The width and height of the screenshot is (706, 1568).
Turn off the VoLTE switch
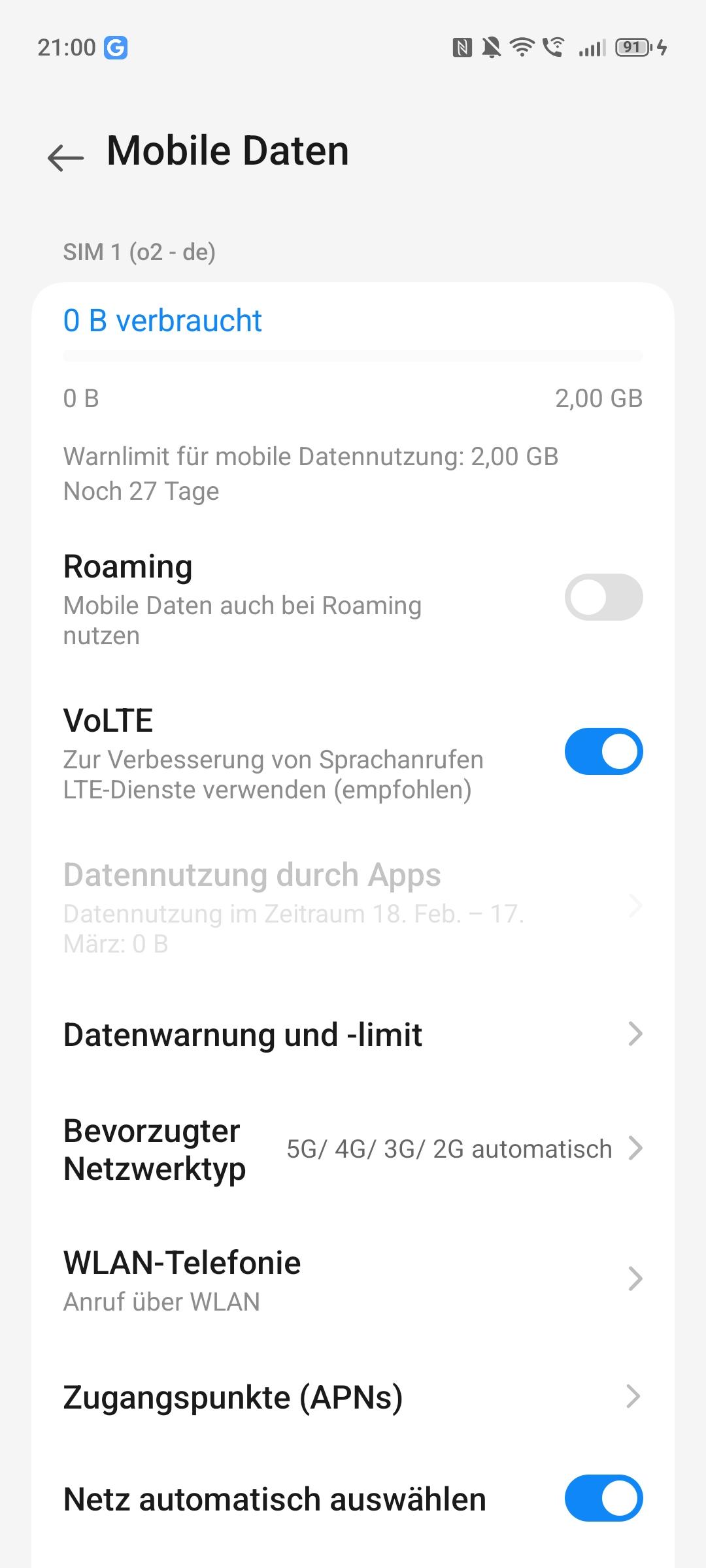(603, 751)
